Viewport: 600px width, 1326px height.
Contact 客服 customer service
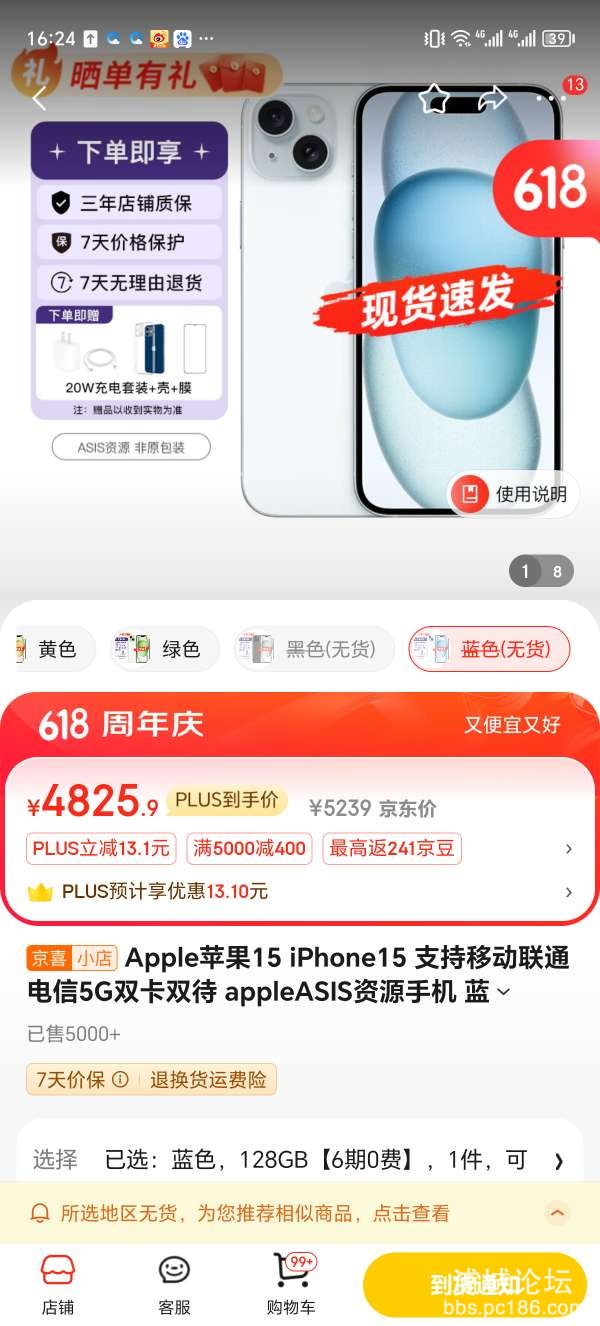(174, 1285)
